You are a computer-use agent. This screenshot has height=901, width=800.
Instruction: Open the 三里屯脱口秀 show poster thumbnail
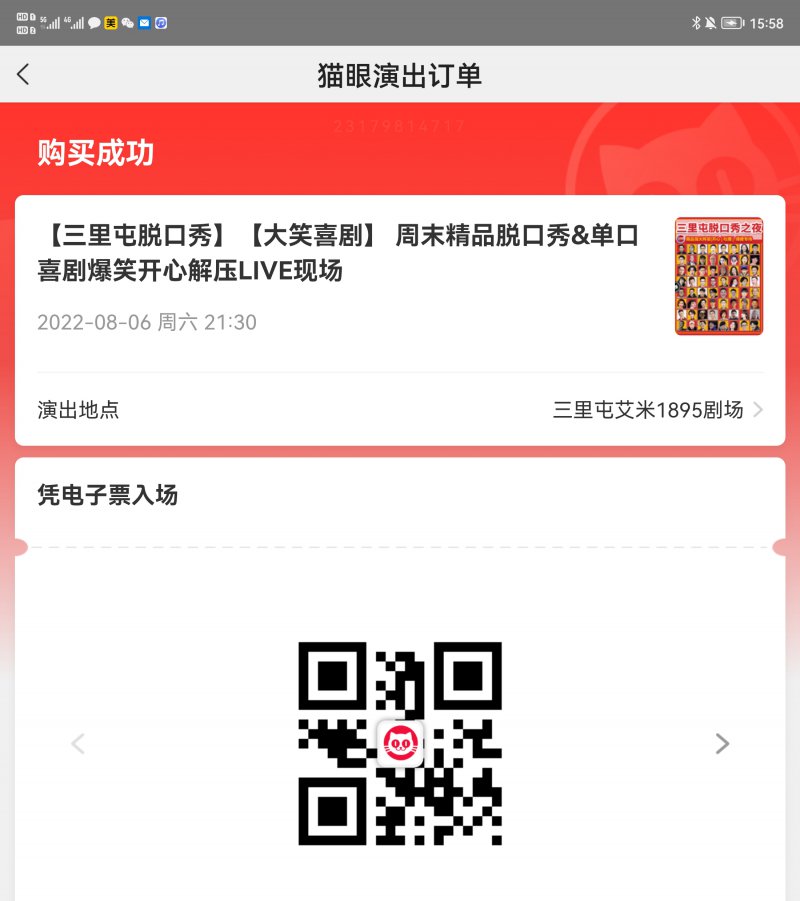tap(718, 276)
